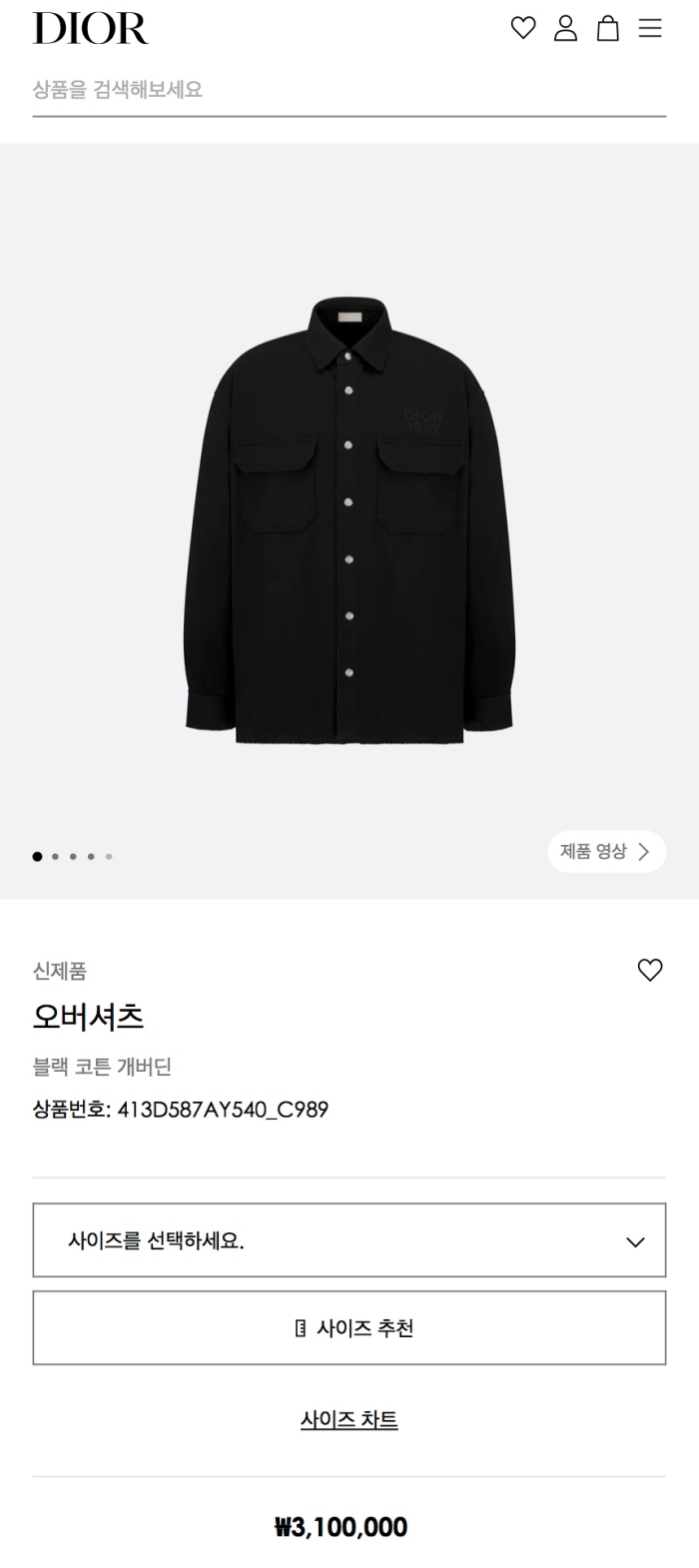Viewport: 699px width, 1568px height.
Task: Open the hamburger menu
Action: coord(650,28)
